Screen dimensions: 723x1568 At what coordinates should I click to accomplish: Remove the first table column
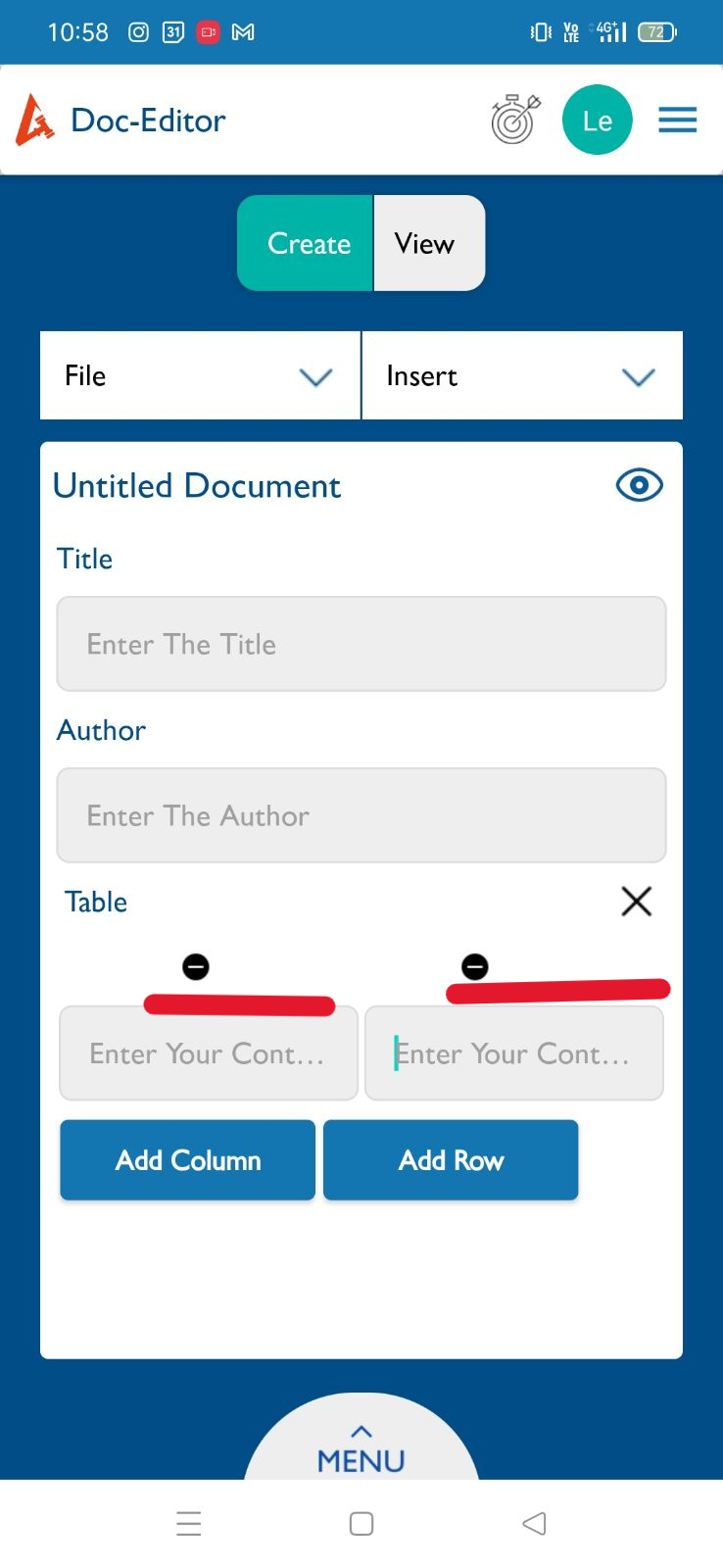point(196,967)
